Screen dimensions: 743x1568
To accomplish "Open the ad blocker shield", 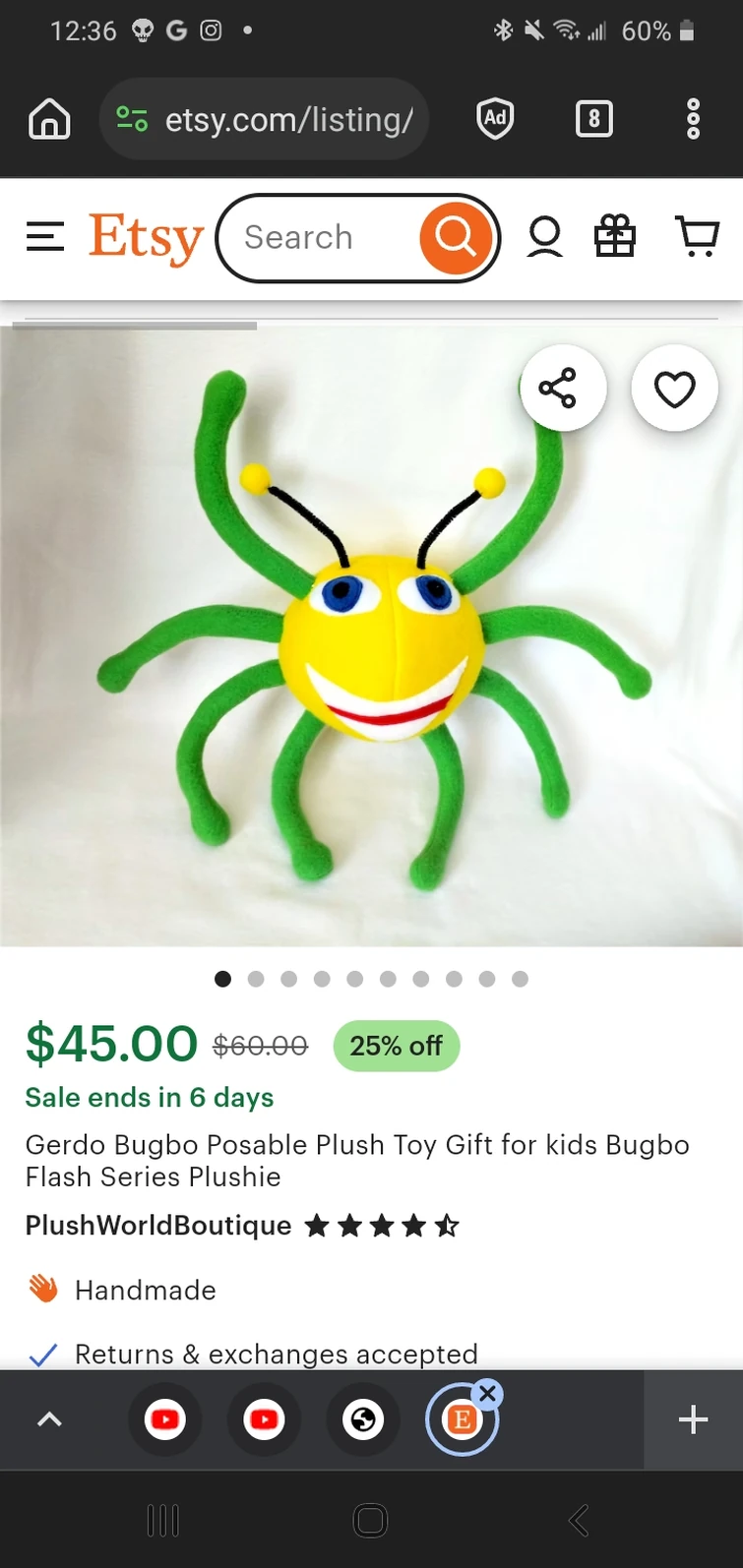I will 495,119.
